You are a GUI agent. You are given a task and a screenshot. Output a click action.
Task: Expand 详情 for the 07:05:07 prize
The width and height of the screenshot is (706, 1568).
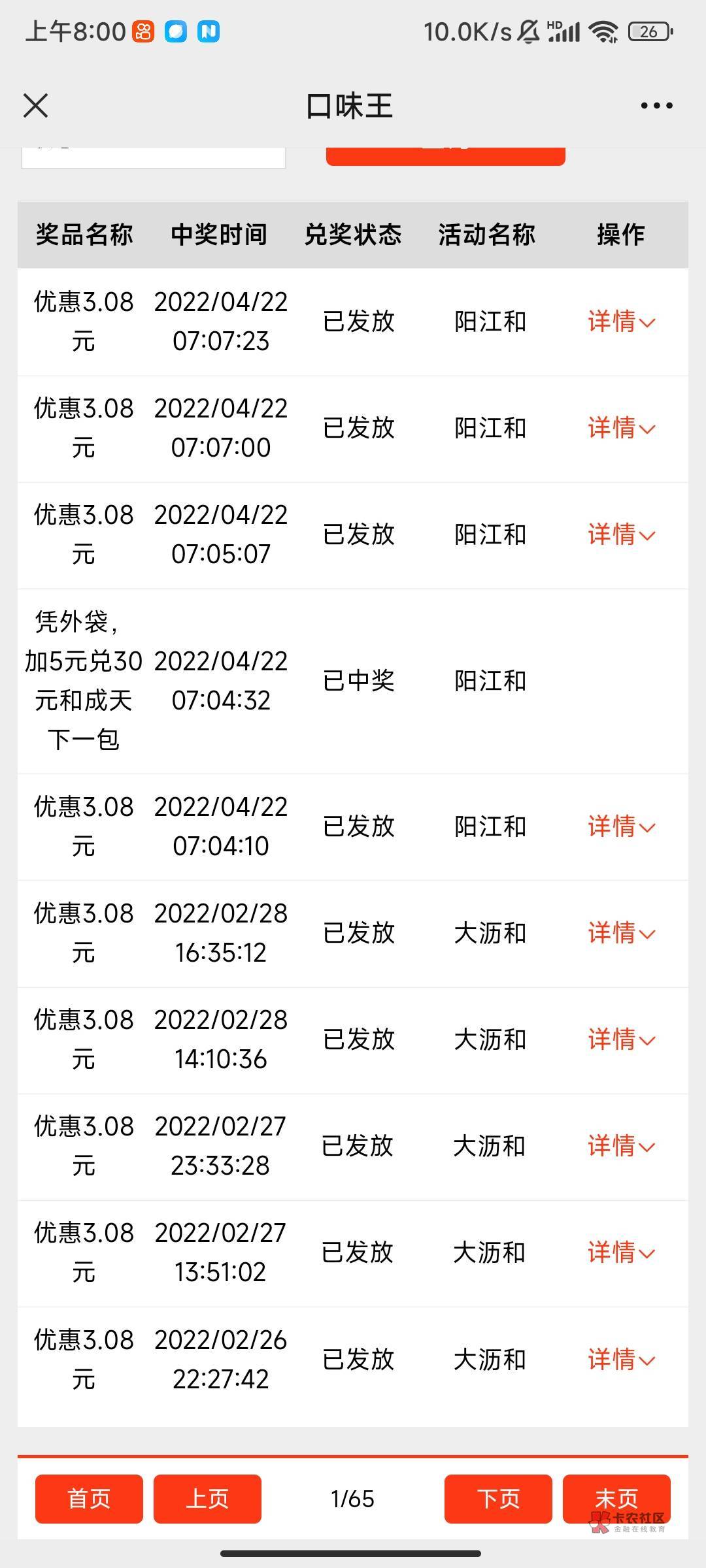pos(620,534)
